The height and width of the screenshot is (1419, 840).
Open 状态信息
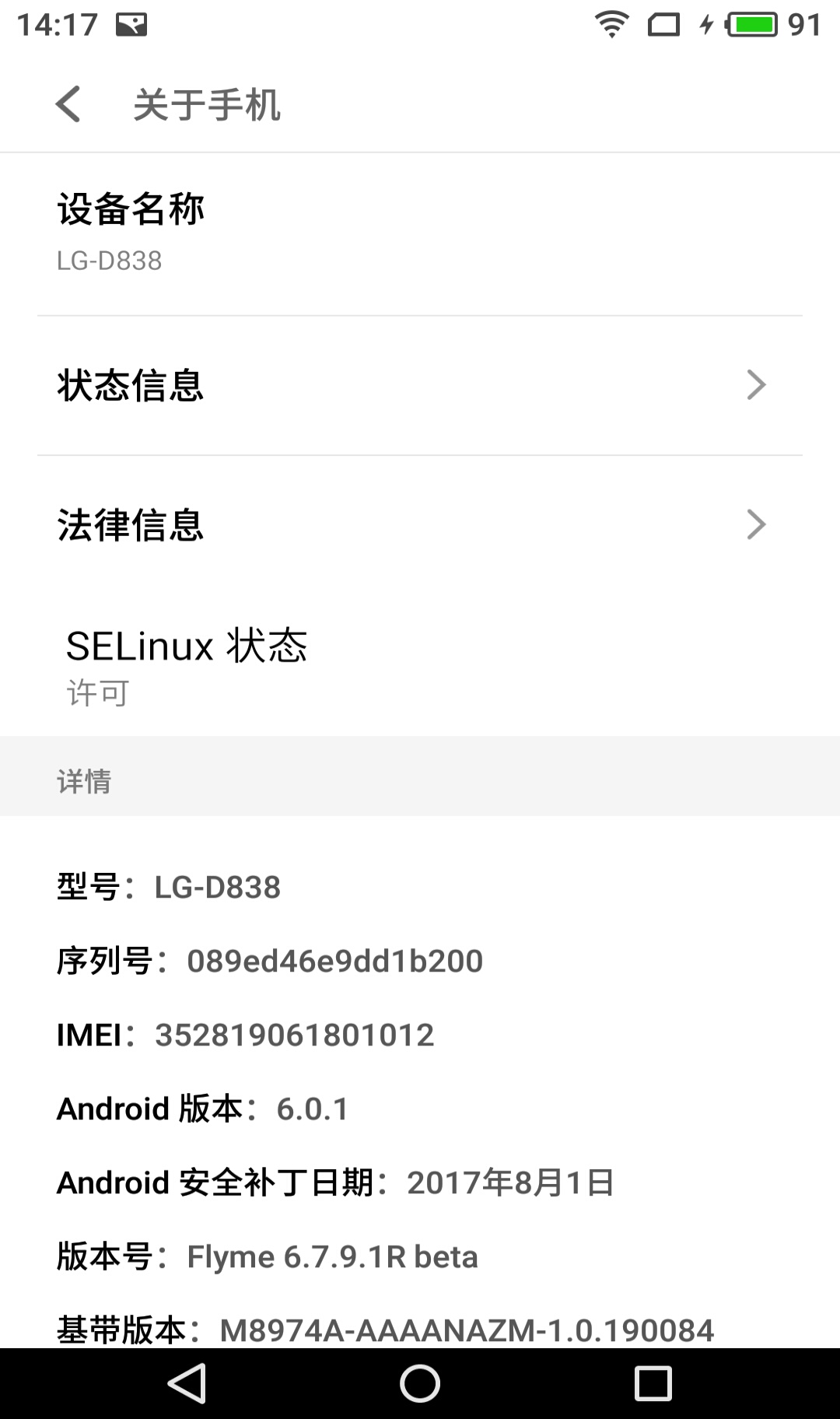[x=420, y=386]
